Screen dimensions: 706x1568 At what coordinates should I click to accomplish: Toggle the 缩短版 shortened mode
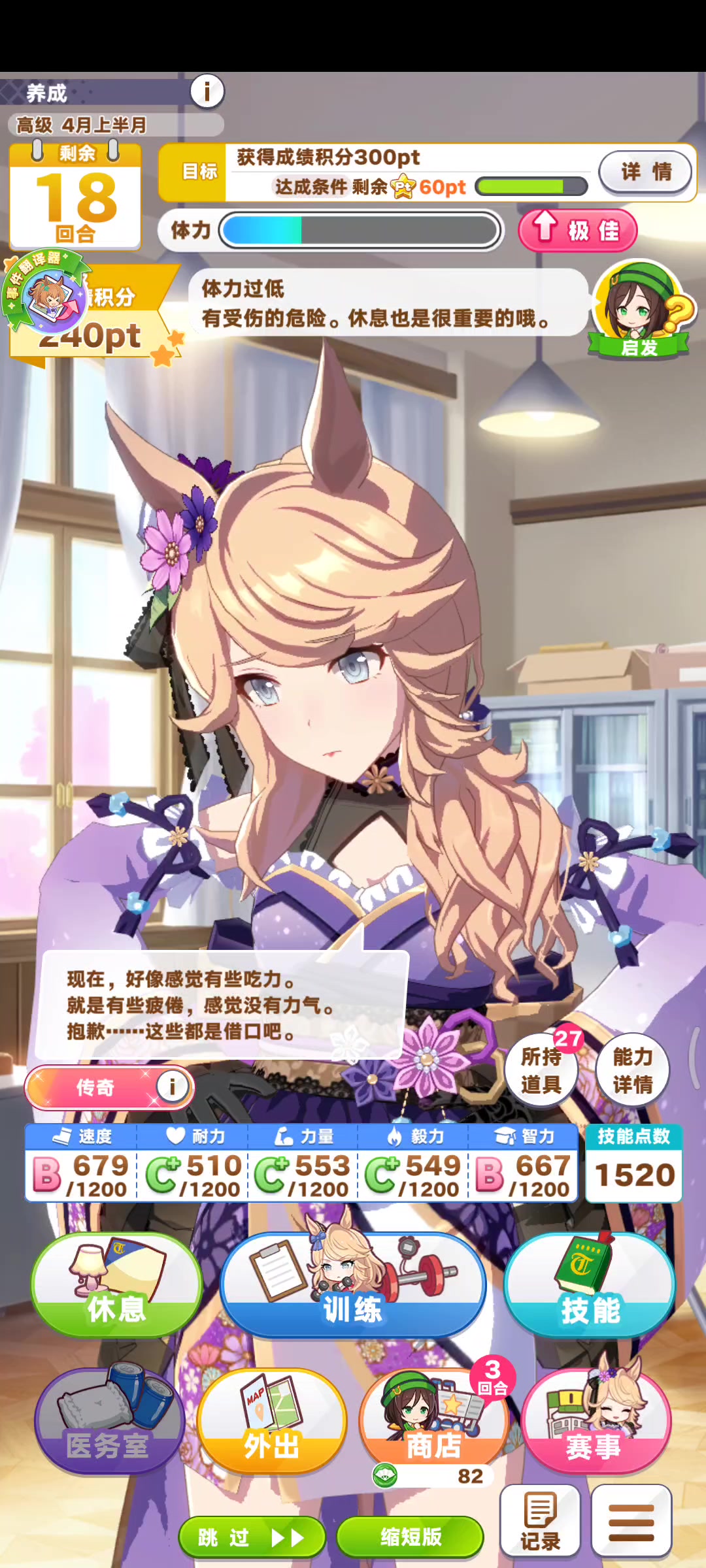[x=410, y=1537]
